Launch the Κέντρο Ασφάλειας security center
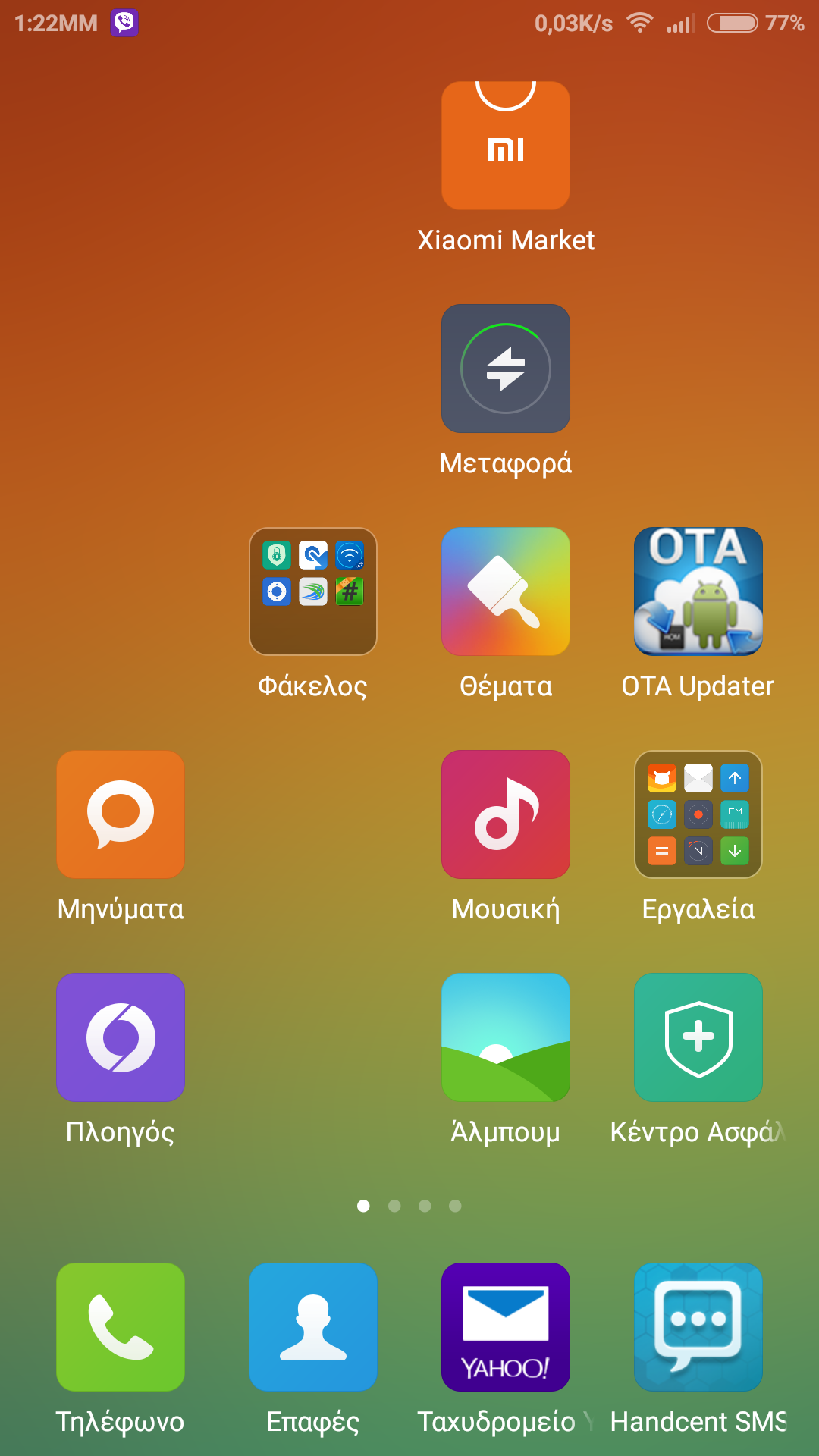The width and height of the screenshot is (819, 1456). [698, 1037]
